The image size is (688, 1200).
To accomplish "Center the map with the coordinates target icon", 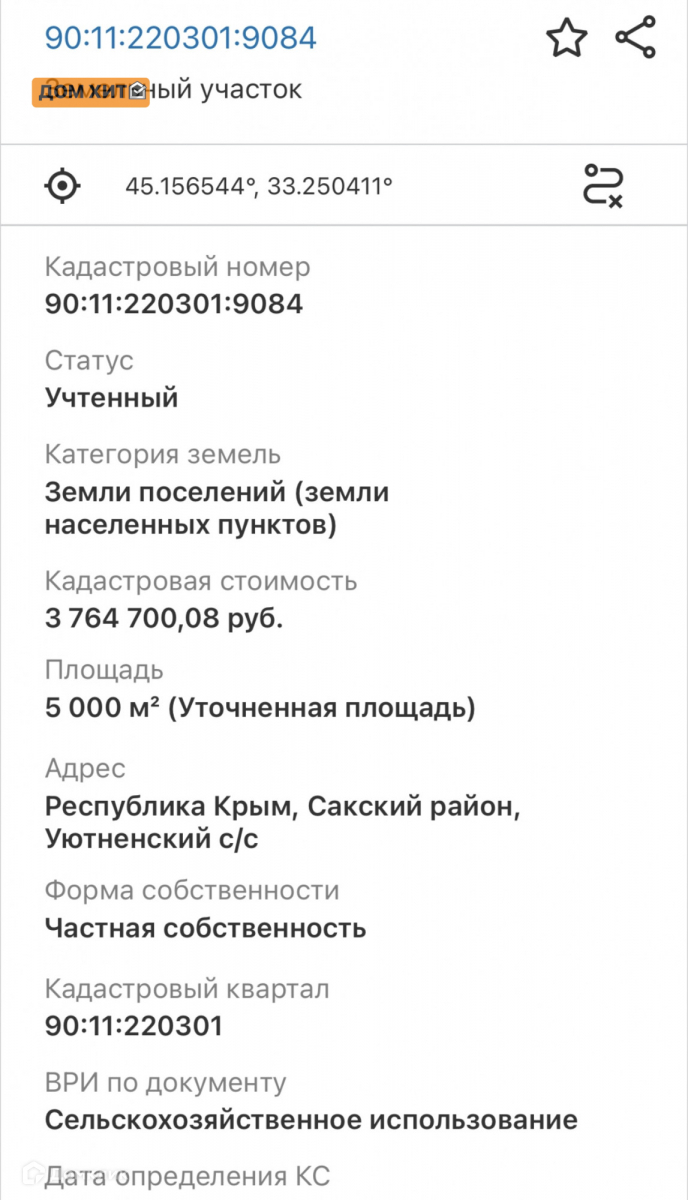I will tap(63, 185).
